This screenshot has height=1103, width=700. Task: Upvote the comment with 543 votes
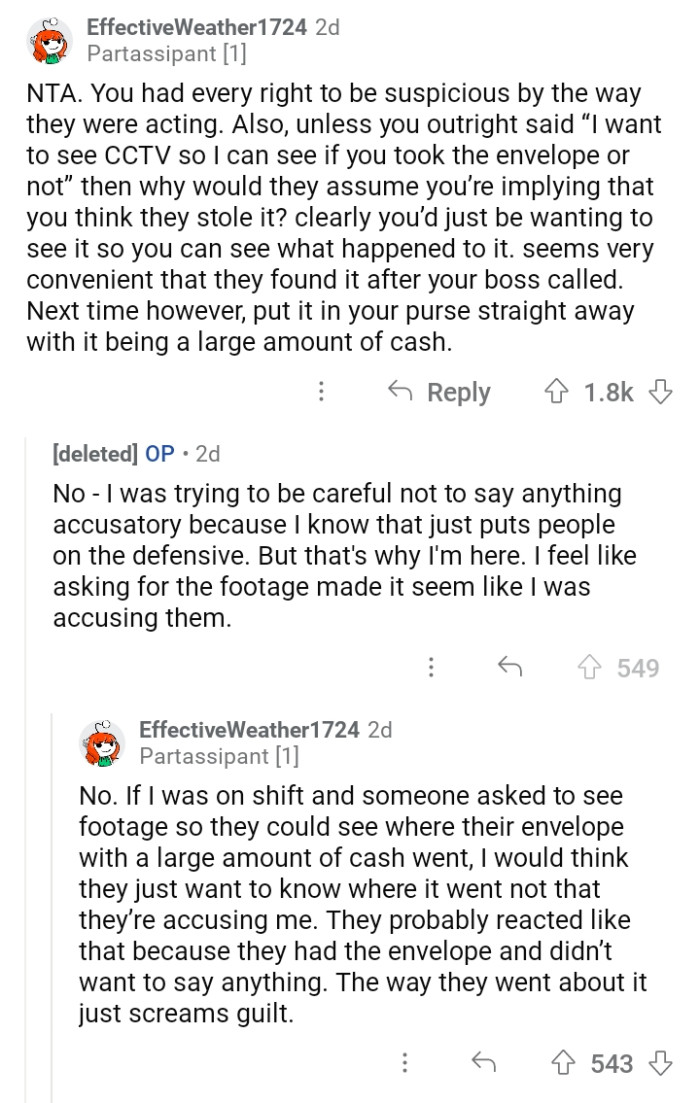tap(566, 1062)
